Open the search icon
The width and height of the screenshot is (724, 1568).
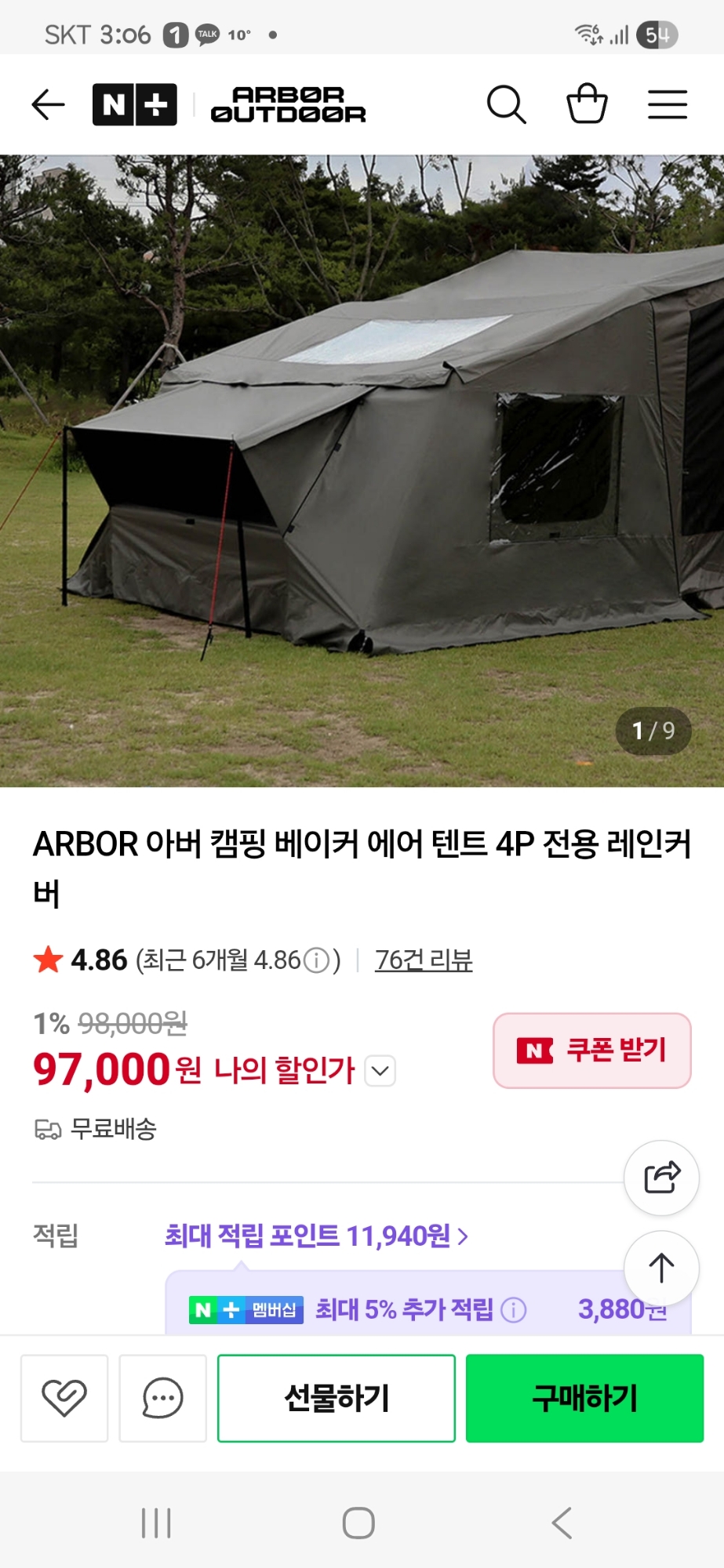[507, 103]
